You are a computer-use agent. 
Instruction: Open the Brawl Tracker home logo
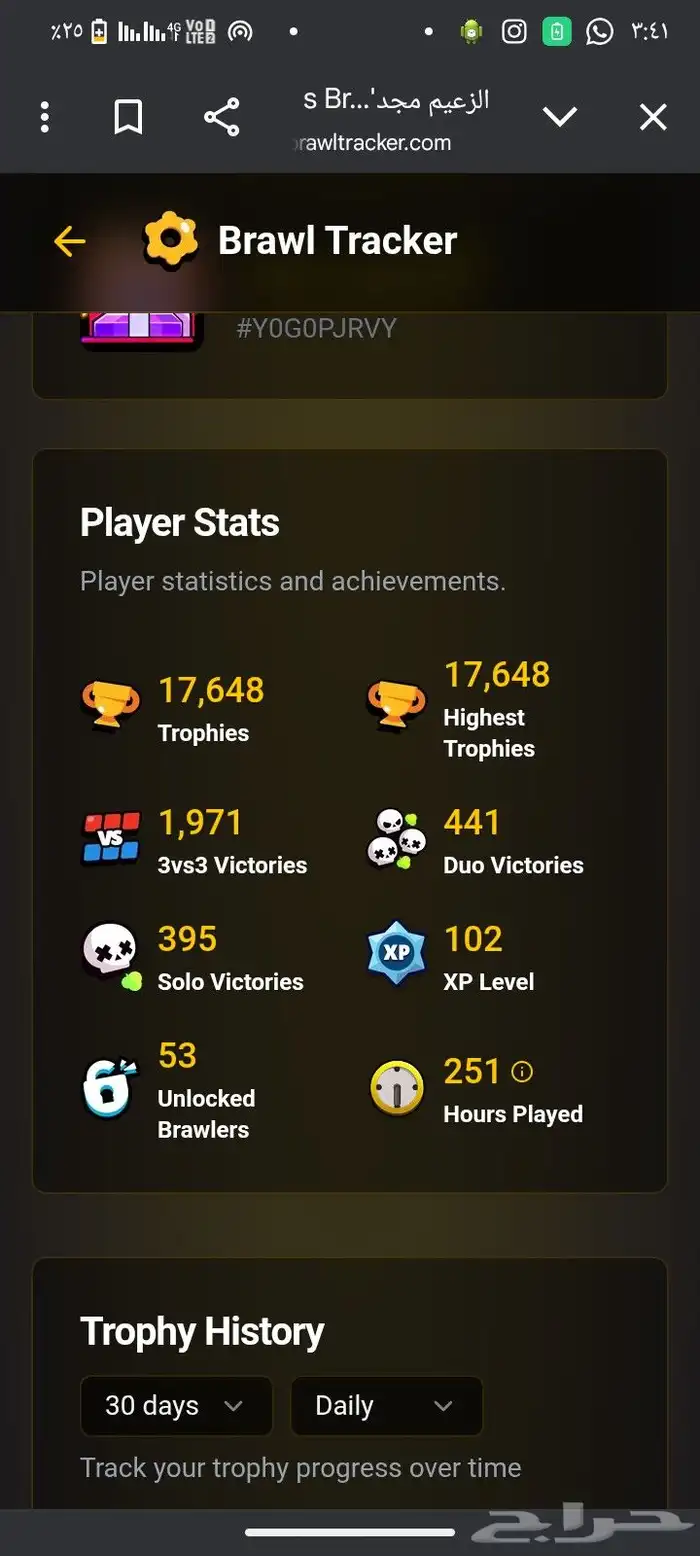coord(171,240)
